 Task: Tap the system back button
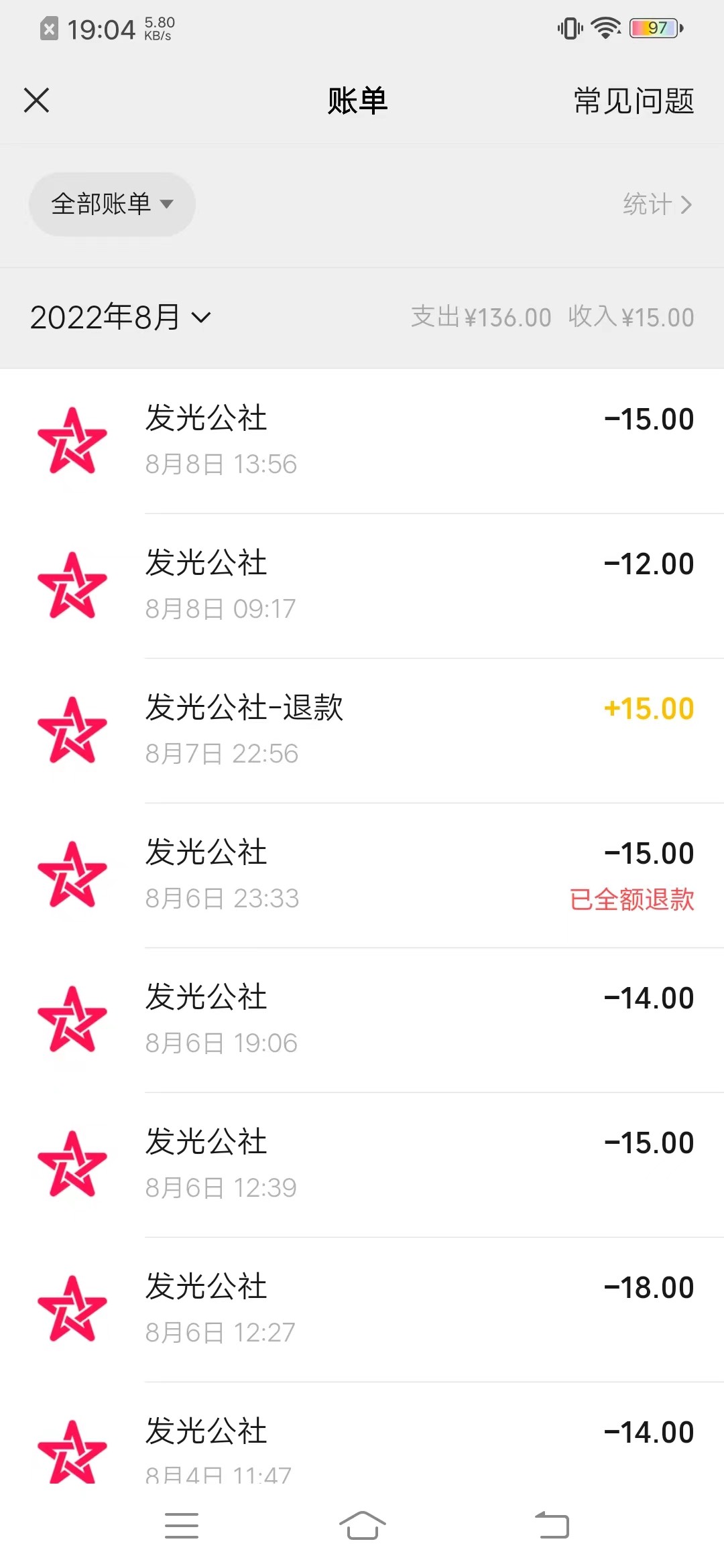coord(552,1526)
